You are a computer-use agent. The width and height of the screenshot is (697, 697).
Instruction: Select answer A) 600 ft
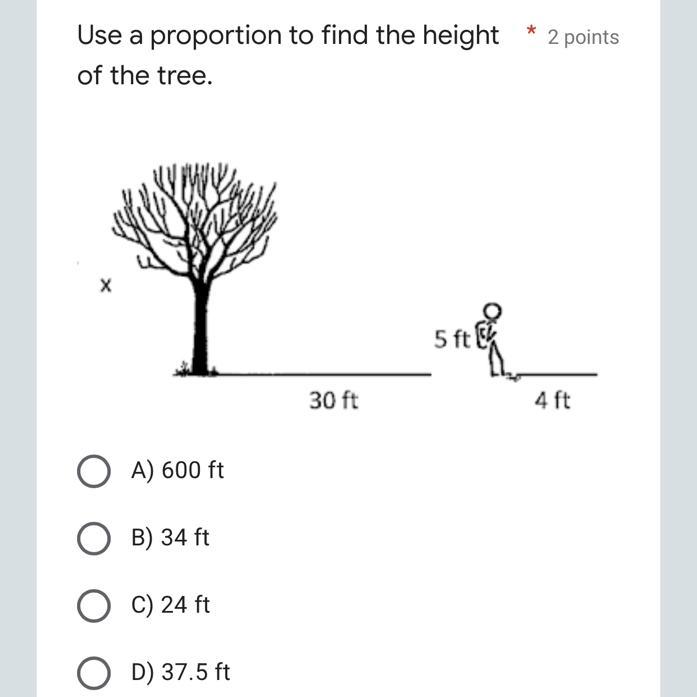click(x=93, y=470)
